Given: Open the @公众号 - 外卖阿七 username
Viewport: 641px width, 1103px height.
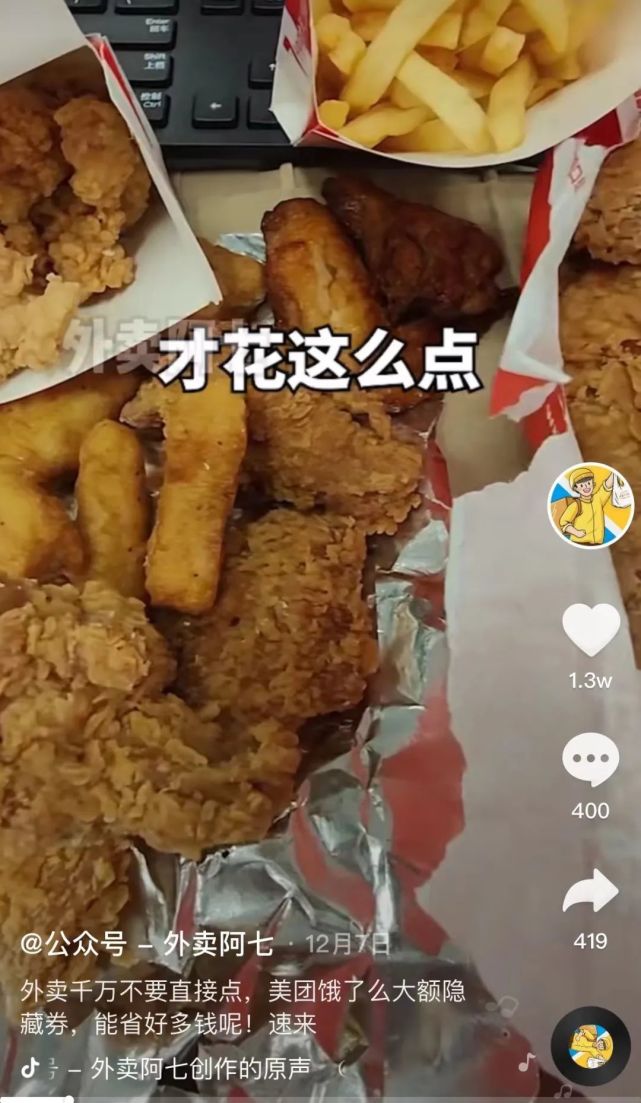Looking at the screenshot, I should (x=148, y=943).
